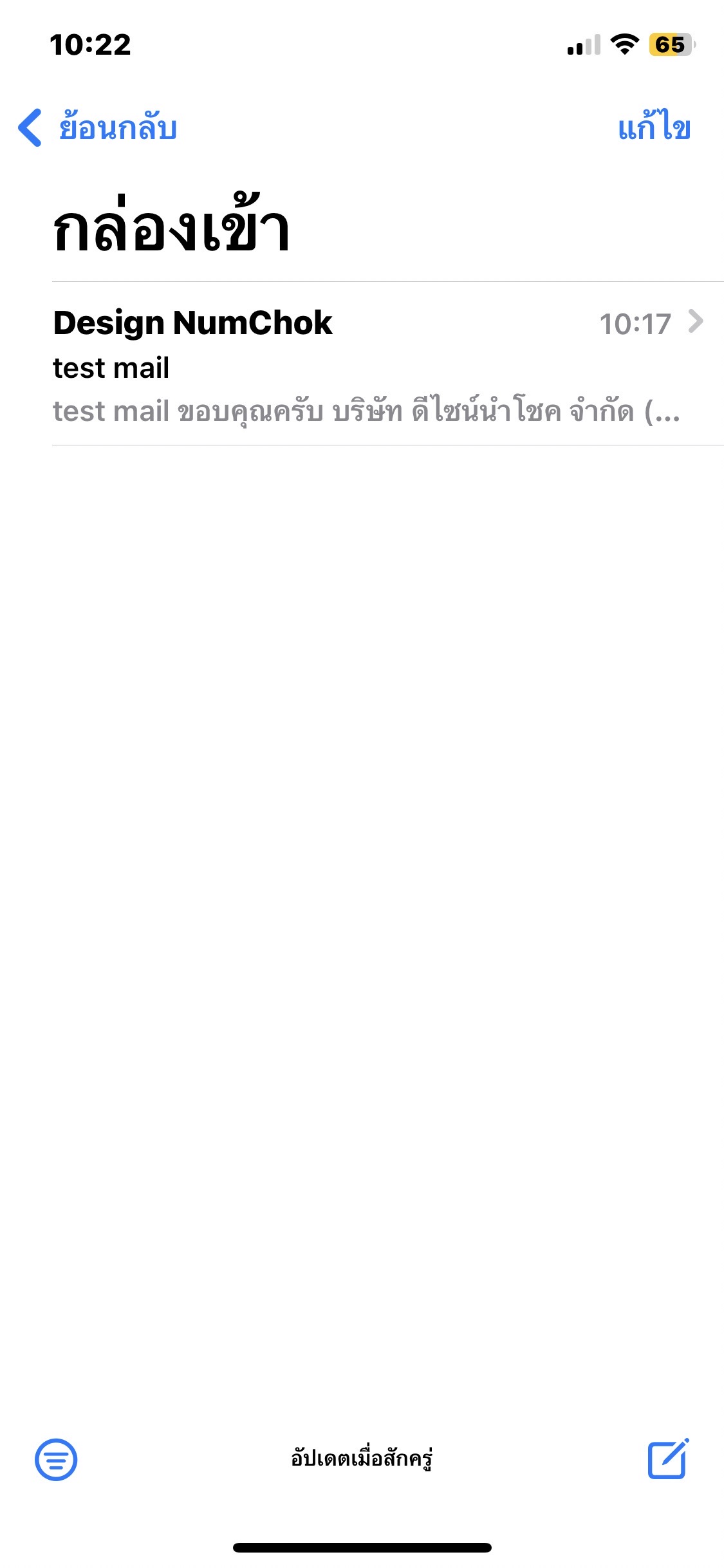
Task: Open the mailbox filter icon
Action: (56, 1459)
